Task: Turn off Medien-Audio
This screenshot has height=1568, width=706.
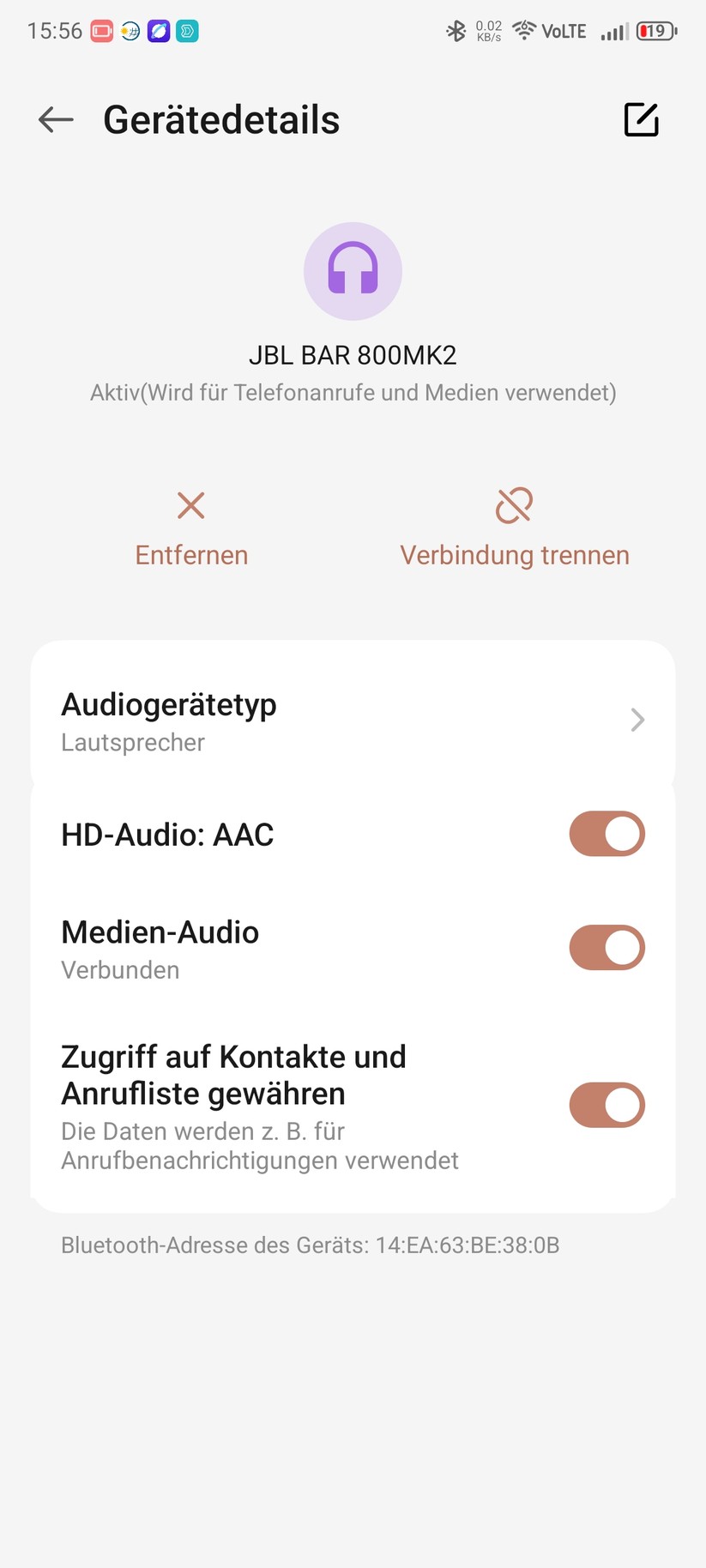Action: tap(606, 947)
